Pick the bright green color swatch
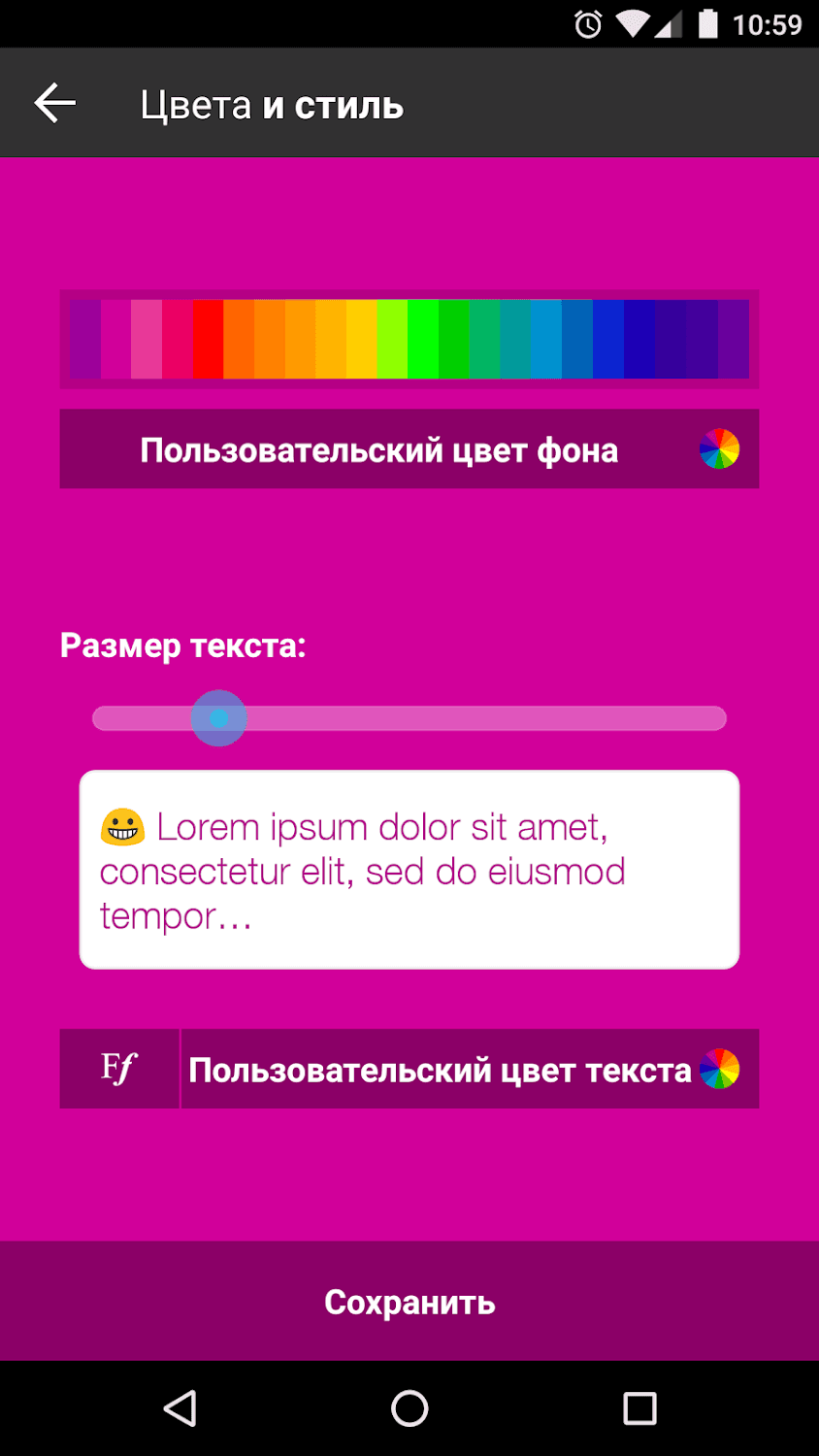 click(423, 339)
